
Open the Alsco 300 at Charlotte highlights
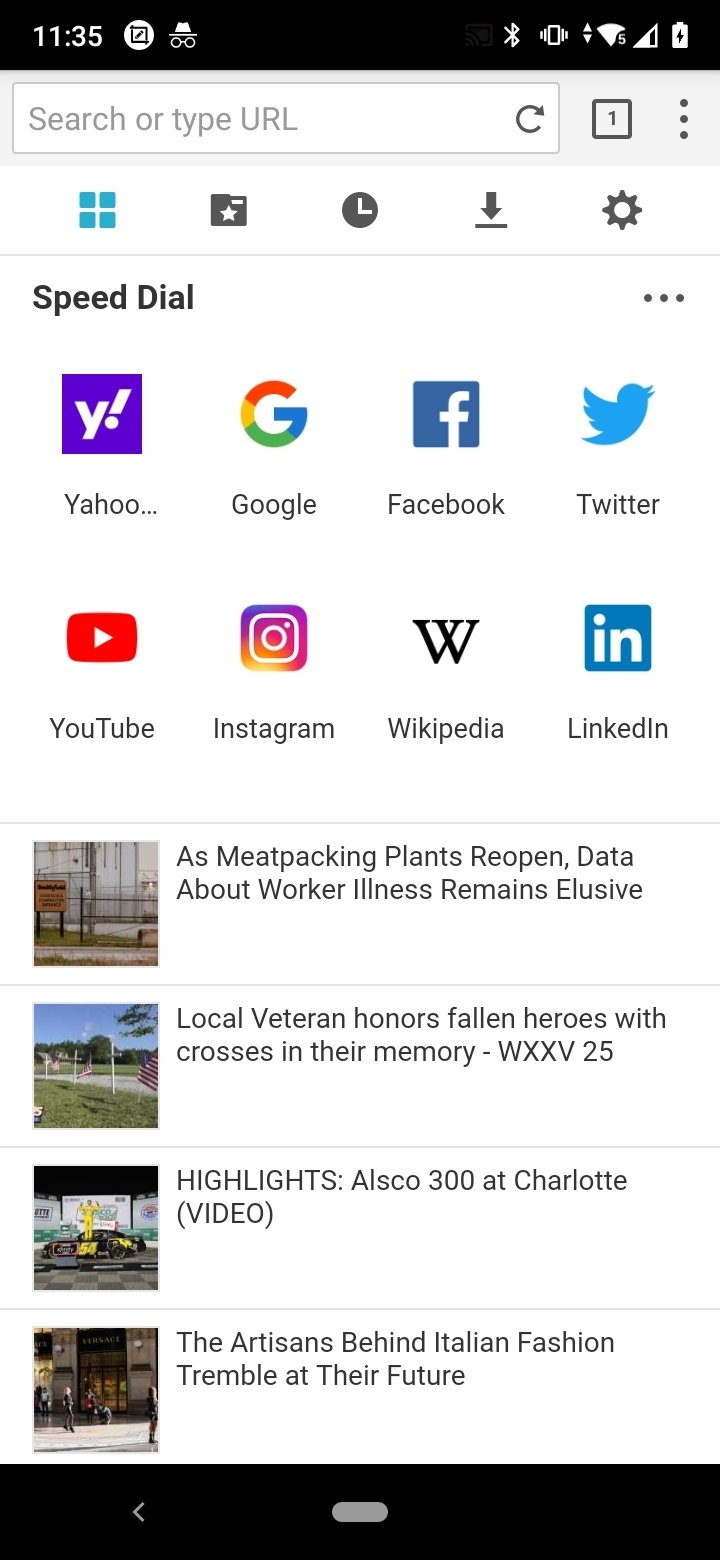coord(401,1196)
